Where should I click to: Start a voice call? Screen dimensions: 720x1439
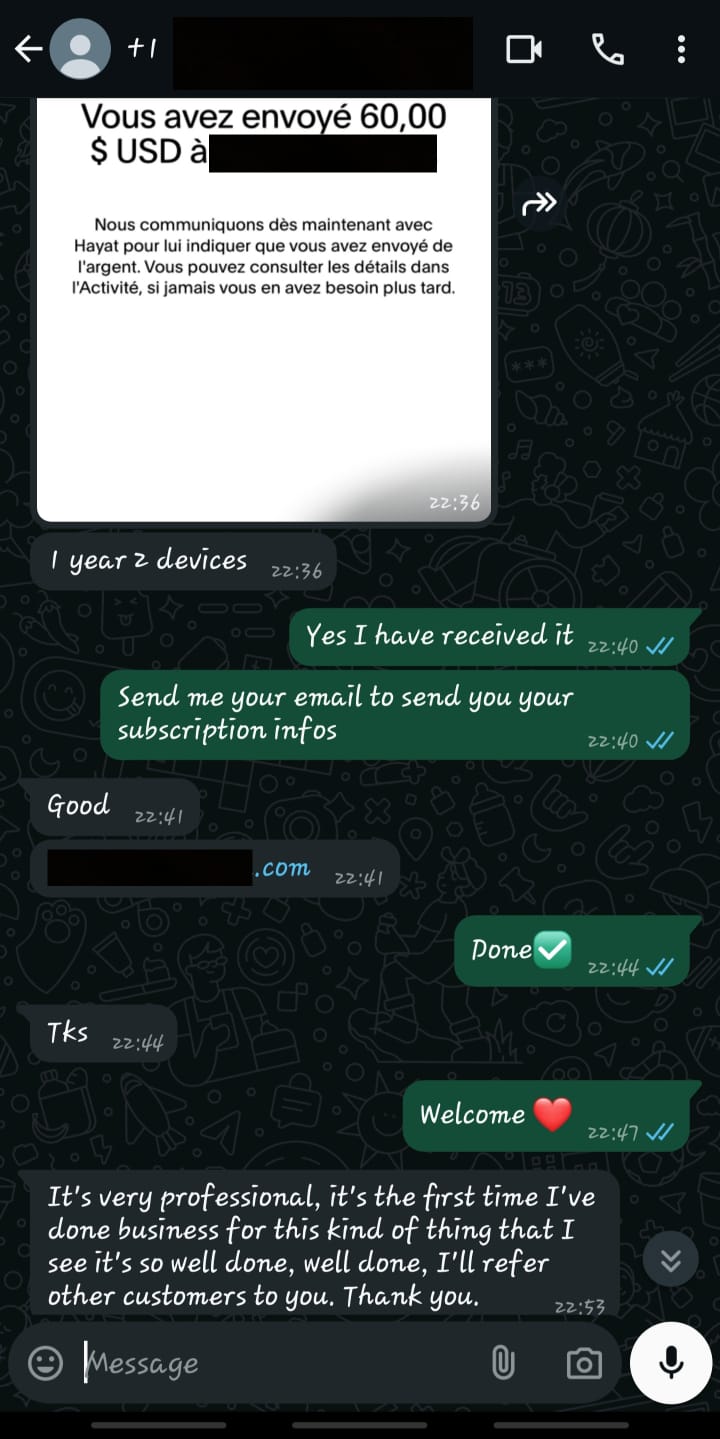607,49
